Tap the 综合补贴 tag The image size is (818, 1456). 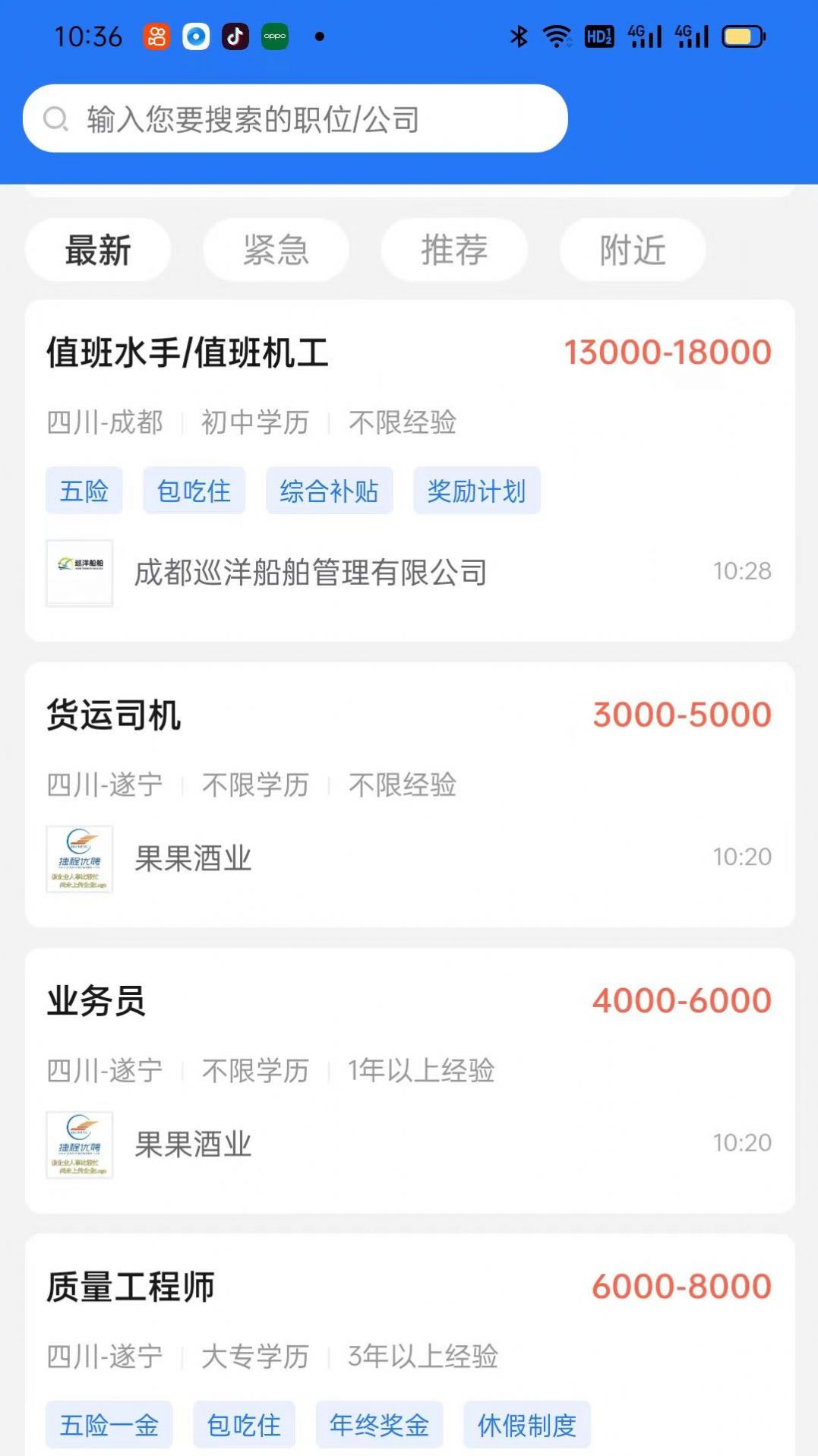point(329,491)
